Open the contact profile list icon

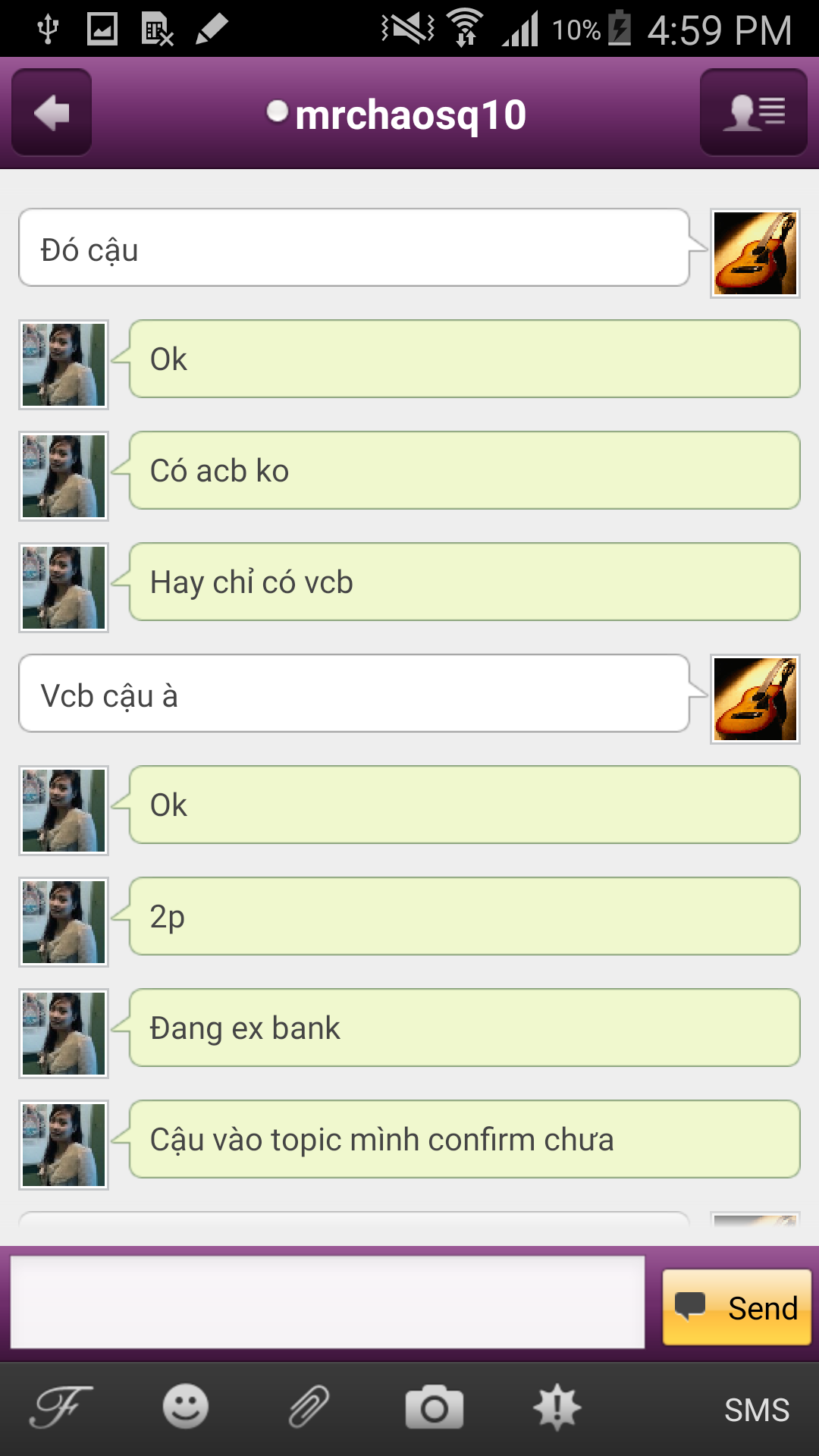(x=753, y=113)
